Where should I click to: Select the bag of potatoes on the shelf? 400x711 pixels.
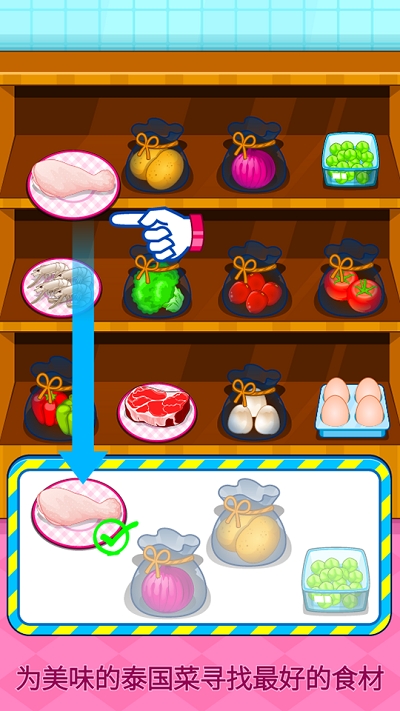coord(157,155)
